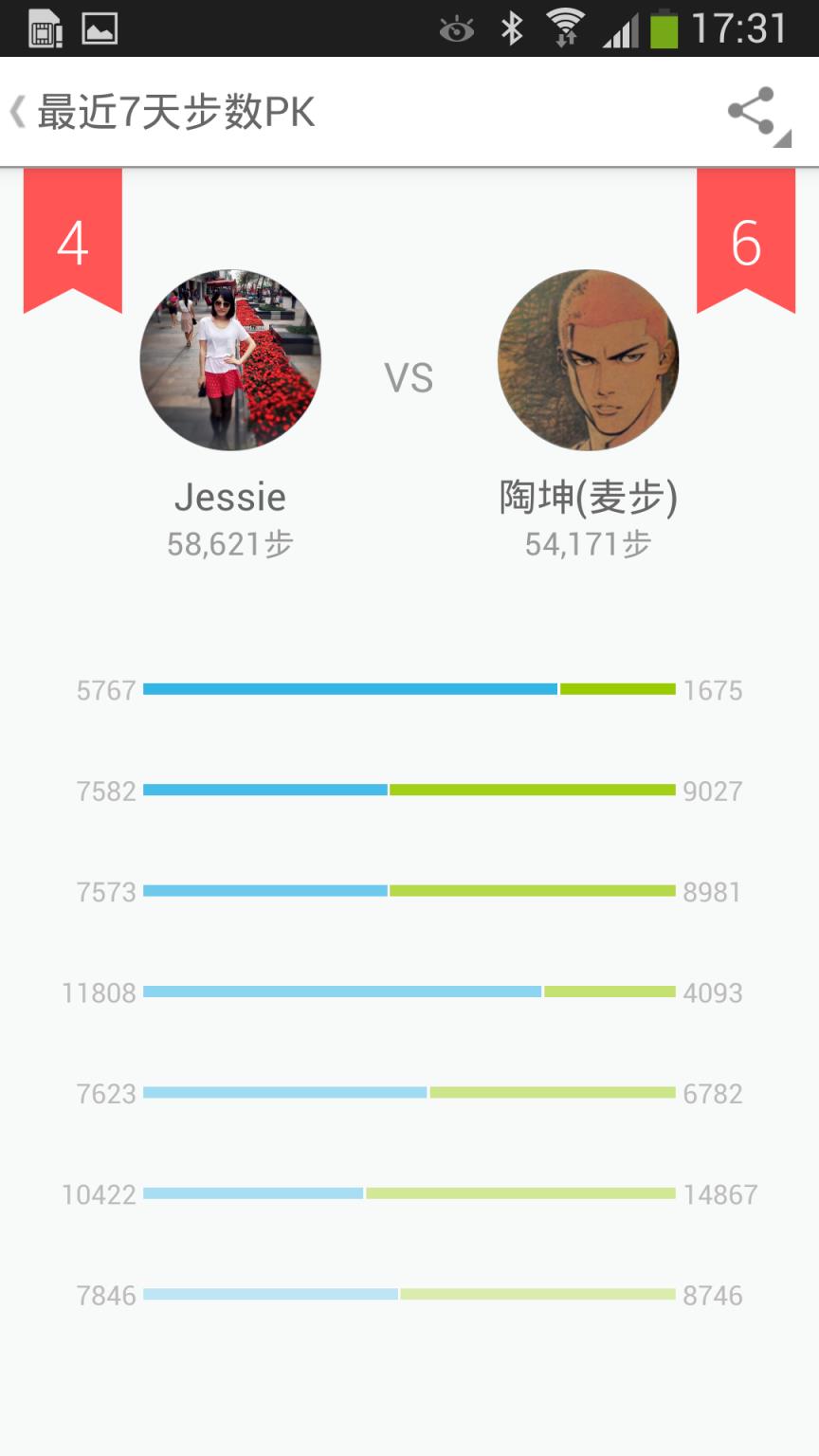Screen dimensions: 819x1456
Task: Tap the back arrow to leave PK page
Action: coord(17,112)
